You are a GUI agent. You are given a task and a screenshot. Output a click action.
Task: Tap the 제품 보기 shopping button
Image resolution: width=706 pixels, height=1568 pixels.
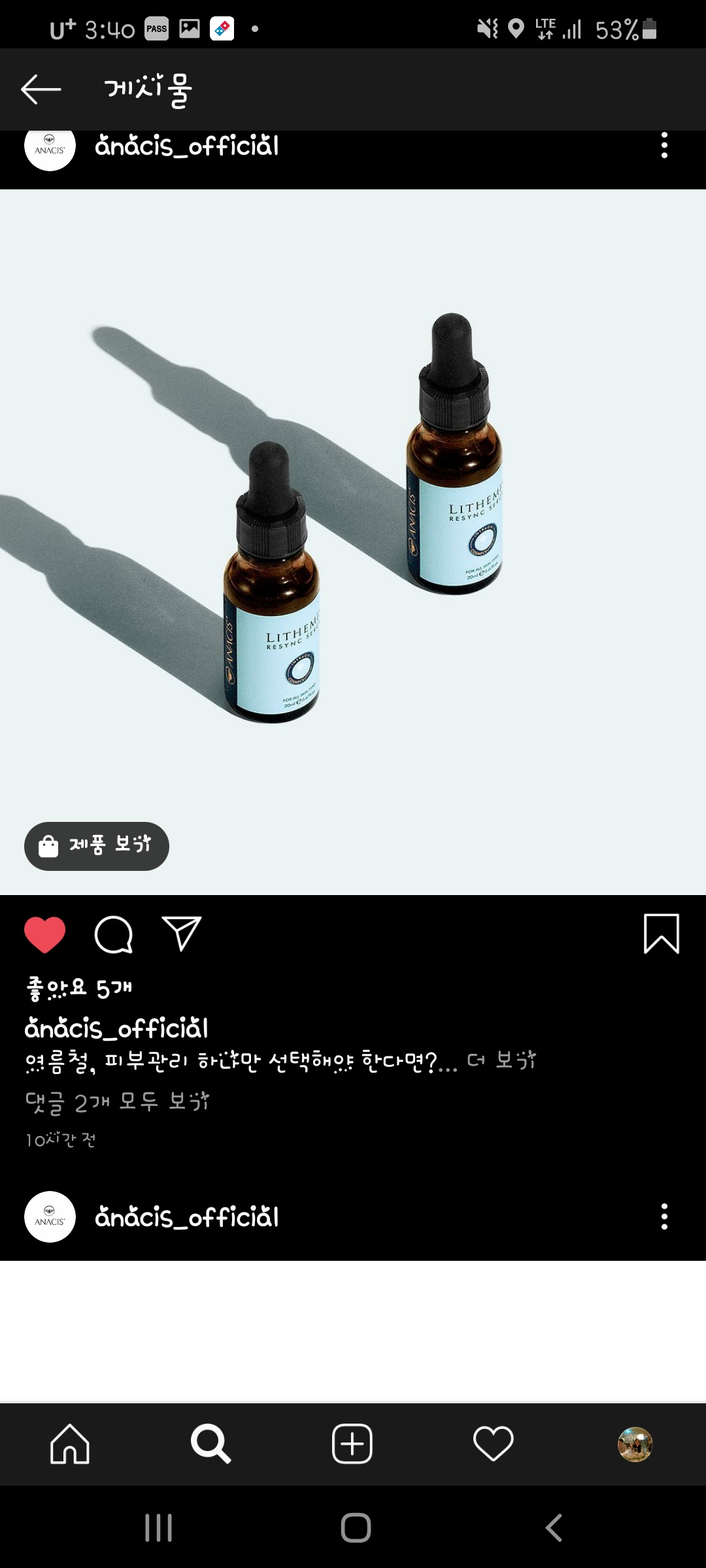click(97, 846)
